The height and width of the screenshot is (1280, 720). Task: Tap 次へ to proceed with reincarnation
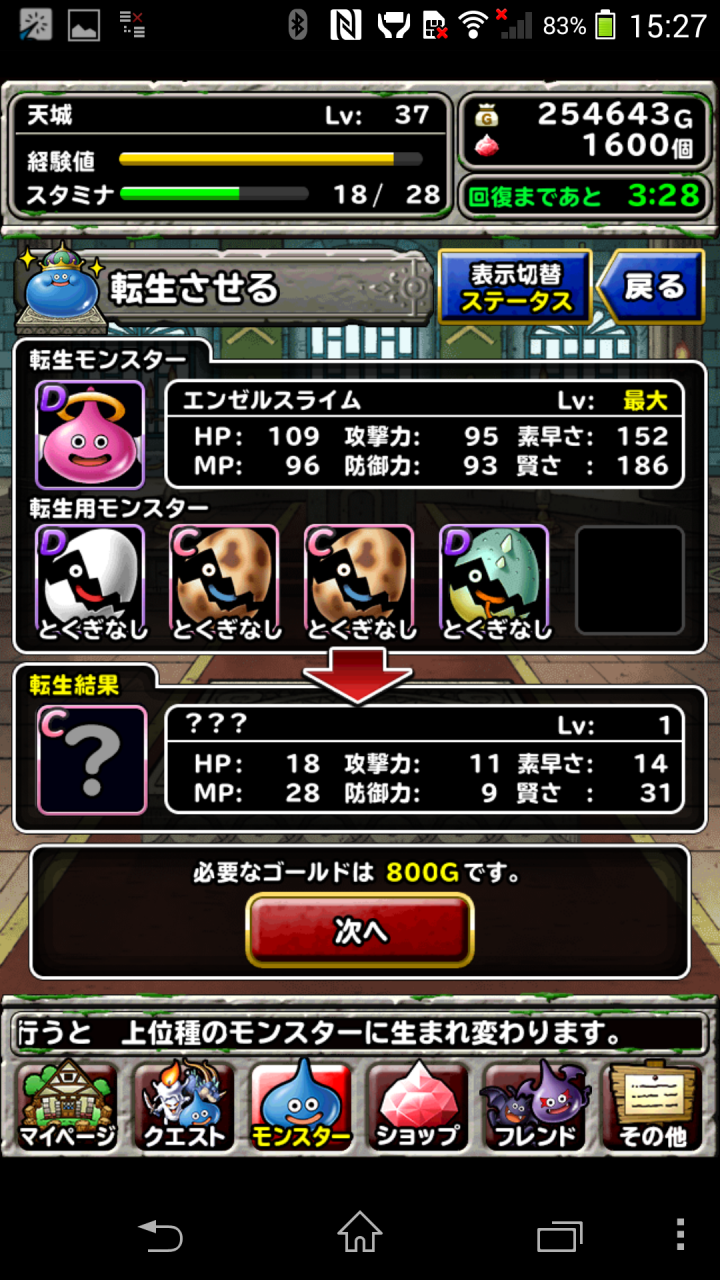pyautogui.click(x=360, y=930)
